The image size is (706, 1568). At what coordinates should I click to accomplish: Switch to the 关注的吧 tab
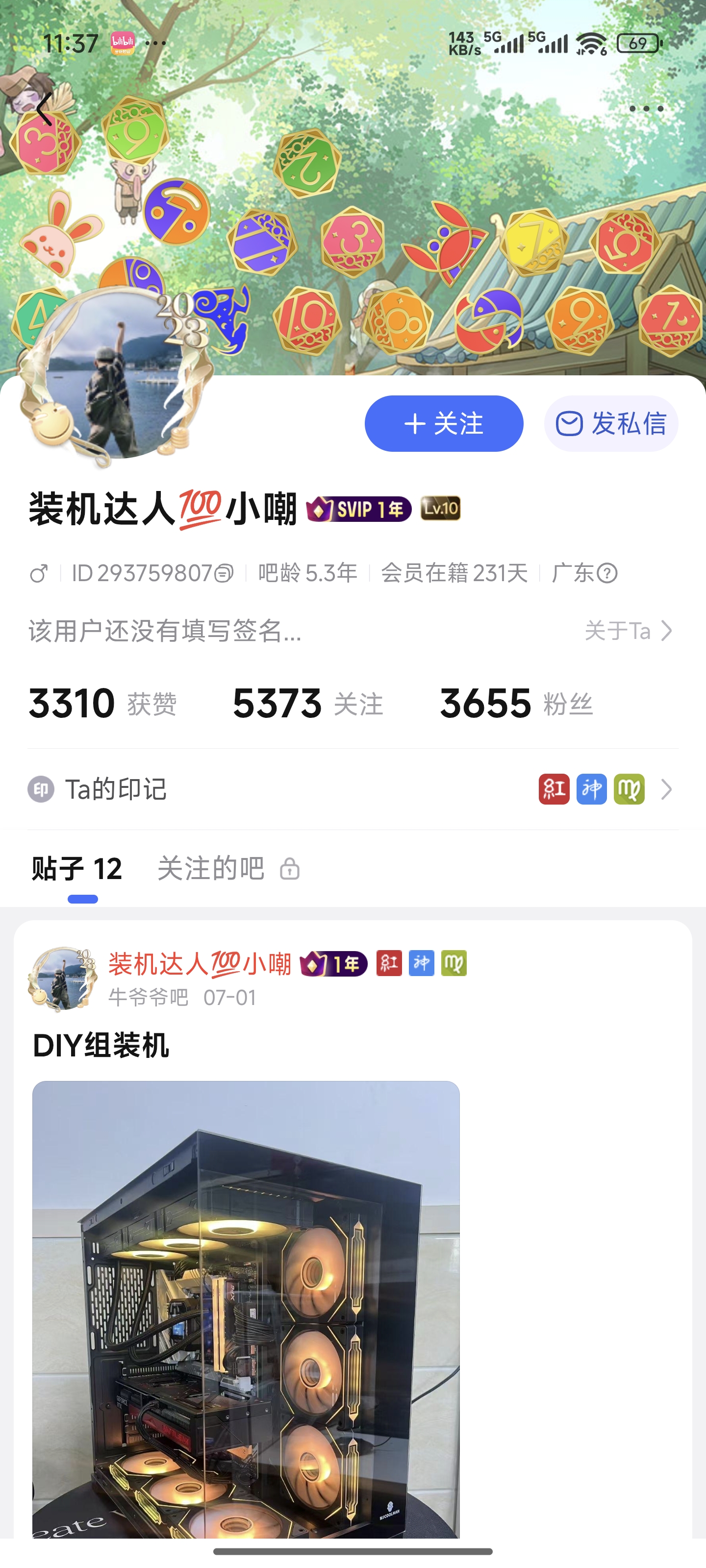click(x=211, y=869)
